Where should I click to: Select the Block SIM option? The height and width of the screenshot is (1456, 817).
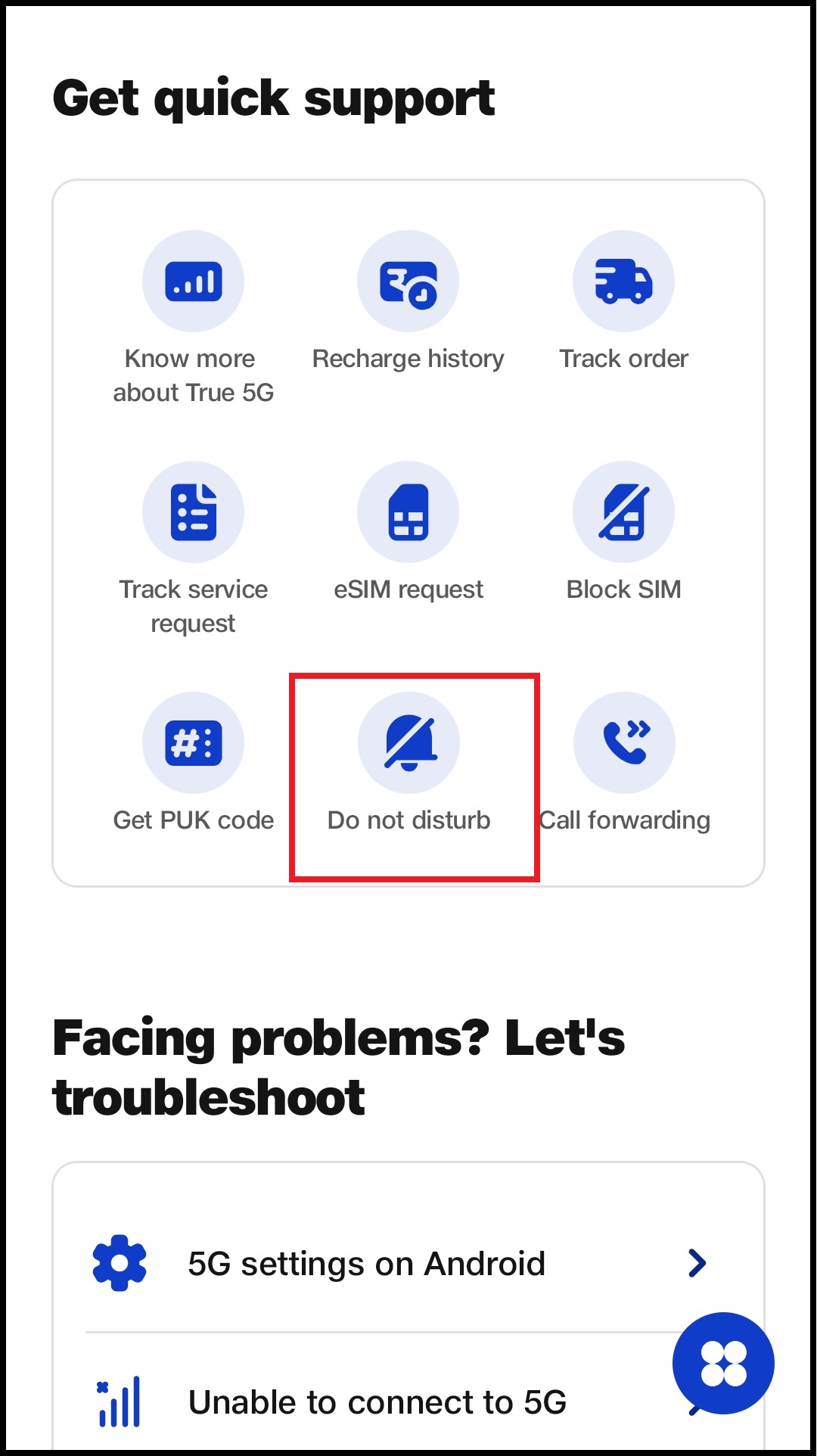click(623, 512)
